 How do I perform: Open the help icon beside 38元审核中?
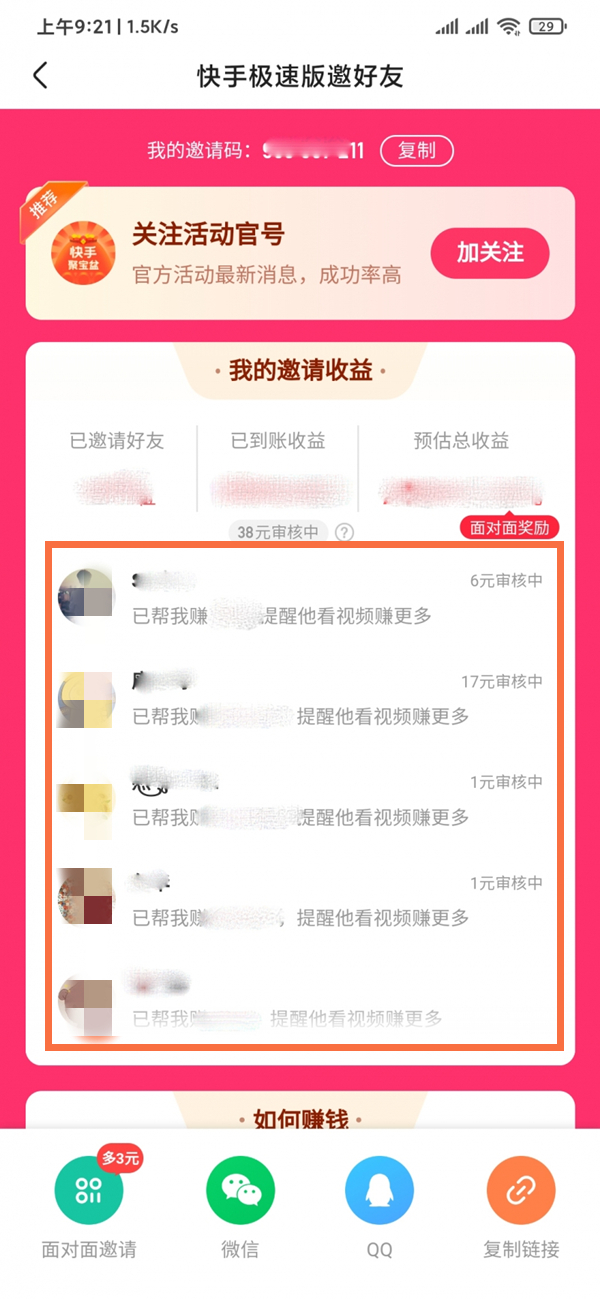click(x=345, y=533)
